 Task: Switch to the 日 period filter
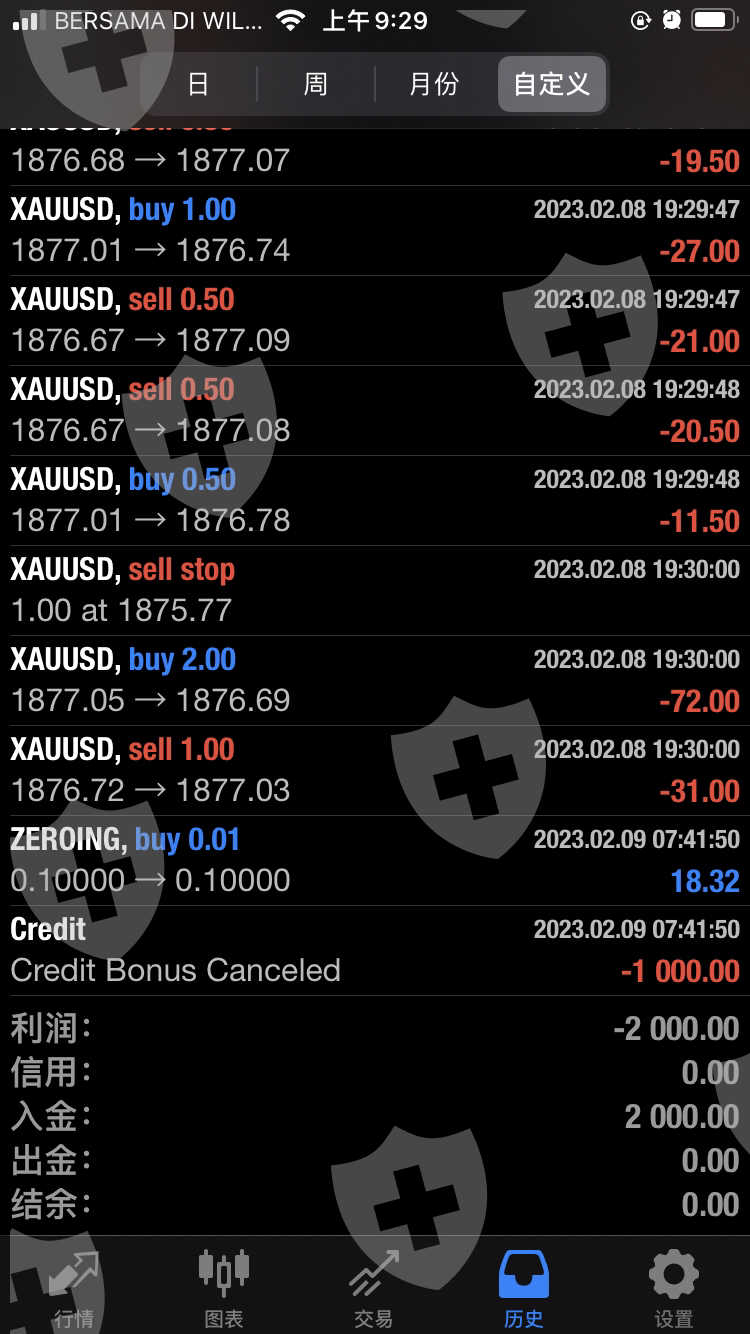click(198, 84)
